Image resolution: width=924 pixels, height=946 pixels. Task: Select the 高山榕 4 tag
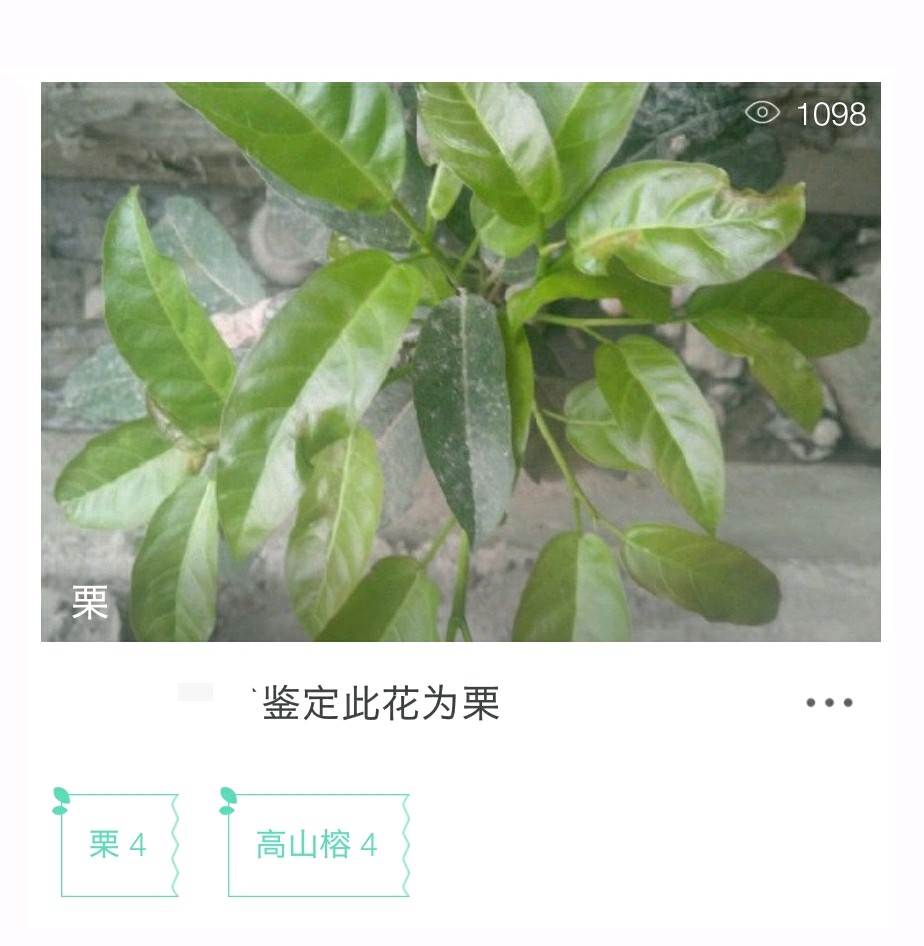(317, 844)
